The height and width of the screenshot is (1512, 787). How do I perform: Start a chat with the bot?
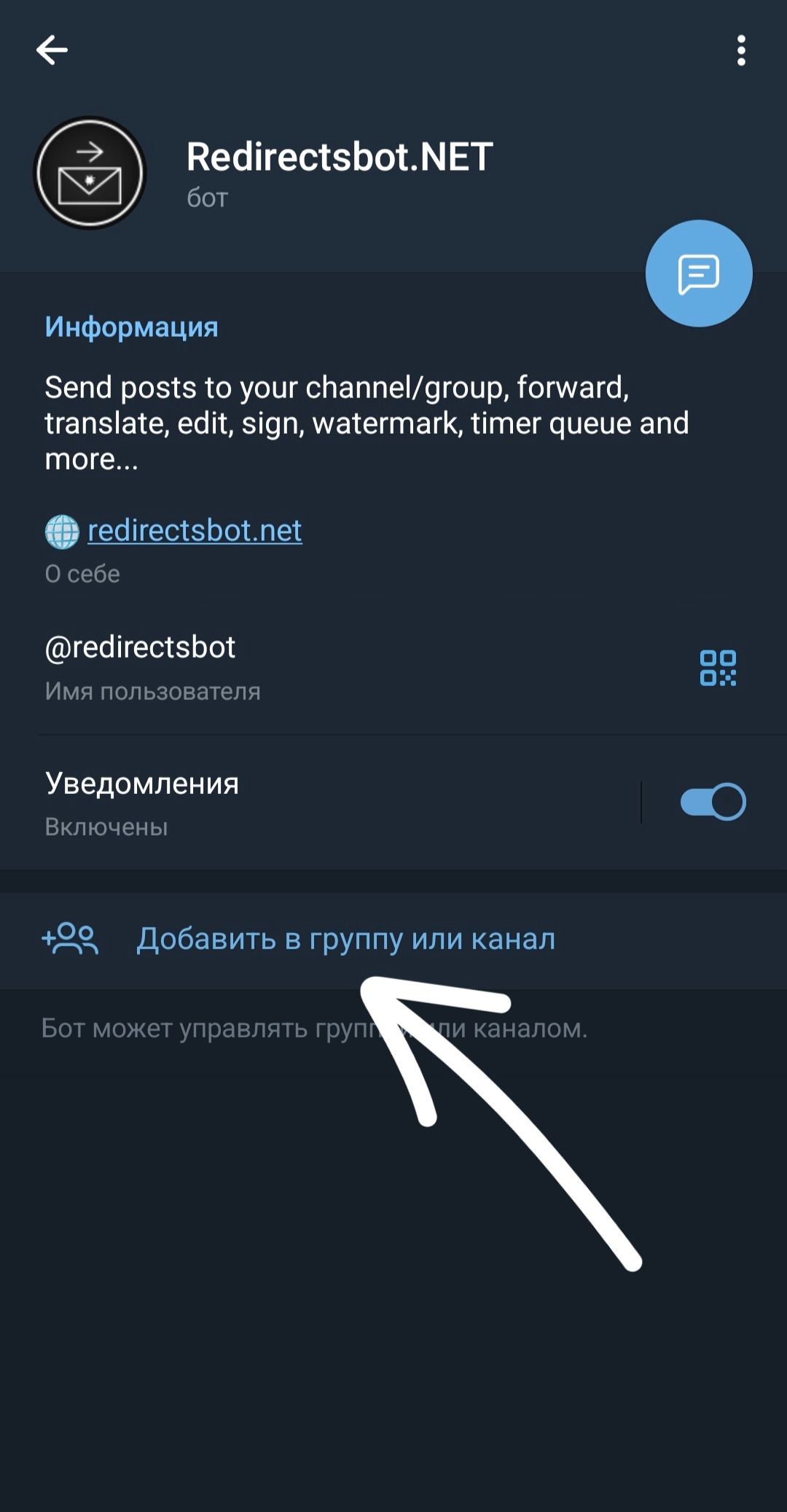[698, 273]
